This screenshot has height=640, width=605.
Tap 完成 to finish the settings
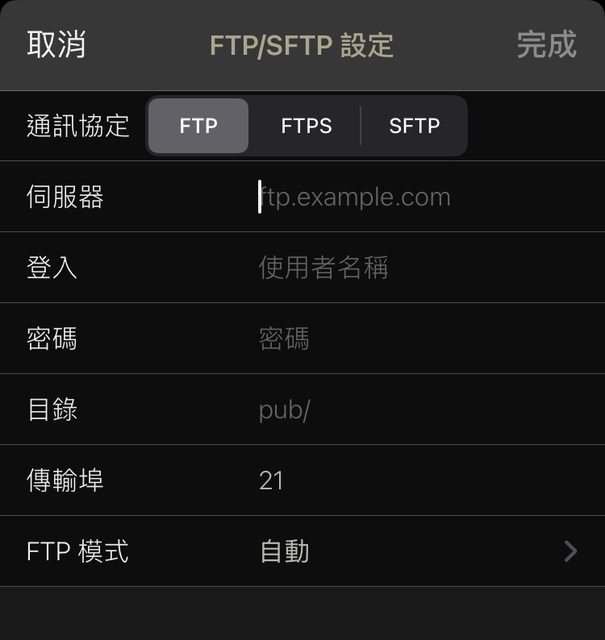coord(546,45)
